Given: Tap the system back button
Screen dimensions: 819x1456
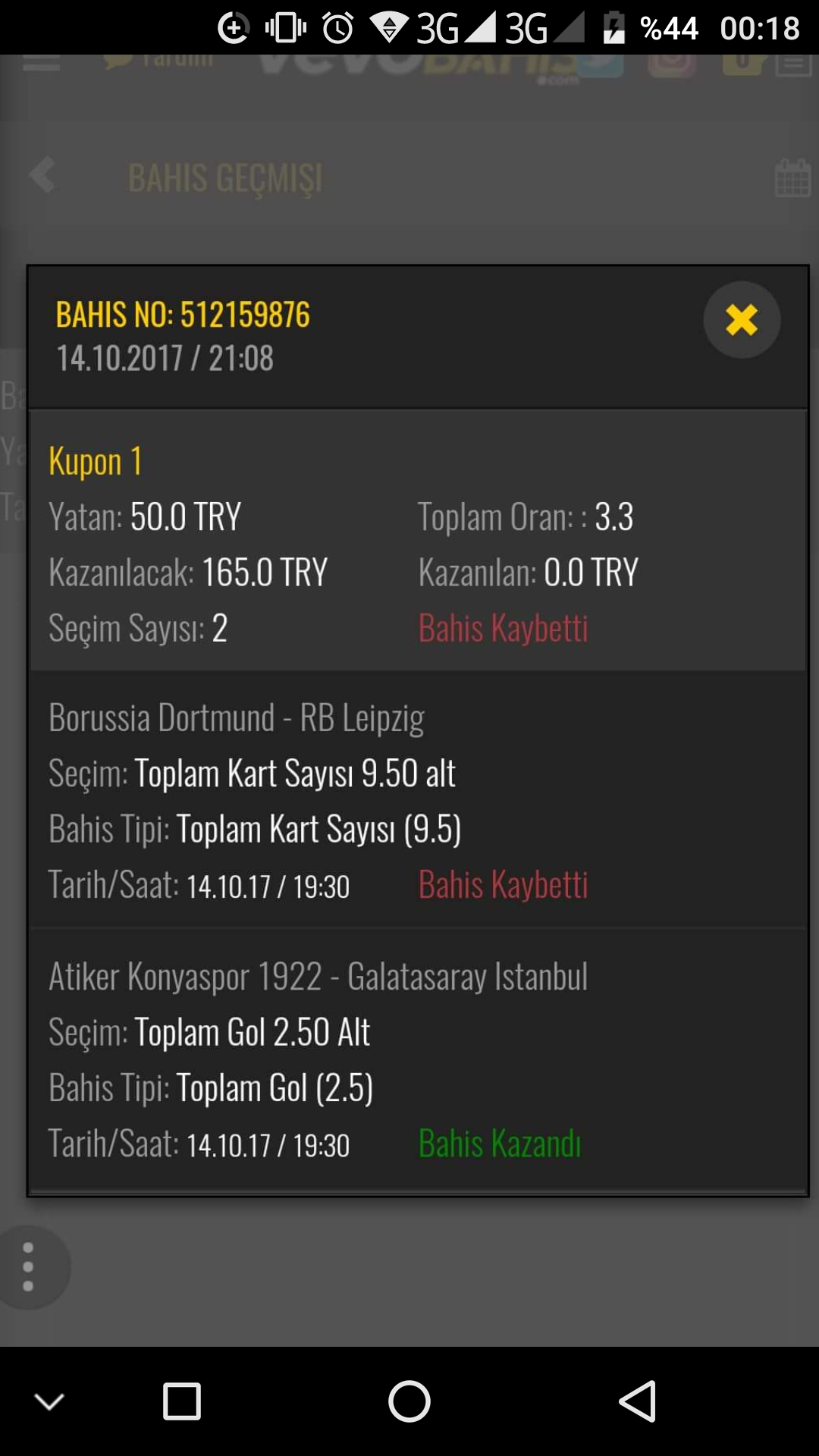Looking at the screenshot, I should pos(637,1401).
